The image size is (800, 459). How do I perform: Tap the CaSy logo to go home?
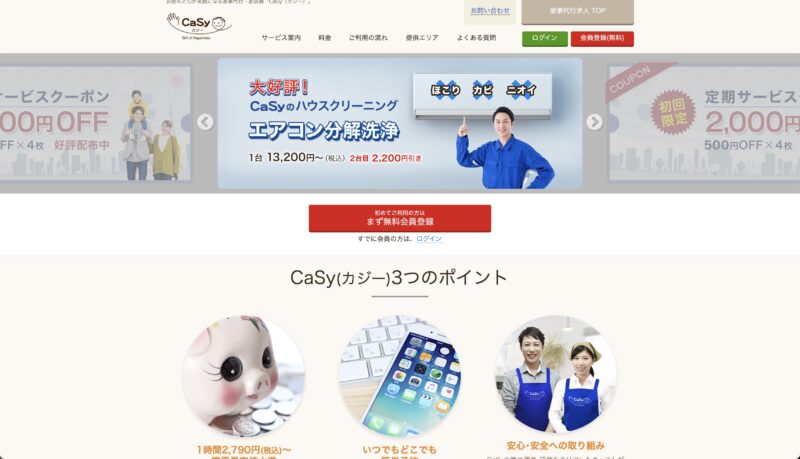click(198, 23)
